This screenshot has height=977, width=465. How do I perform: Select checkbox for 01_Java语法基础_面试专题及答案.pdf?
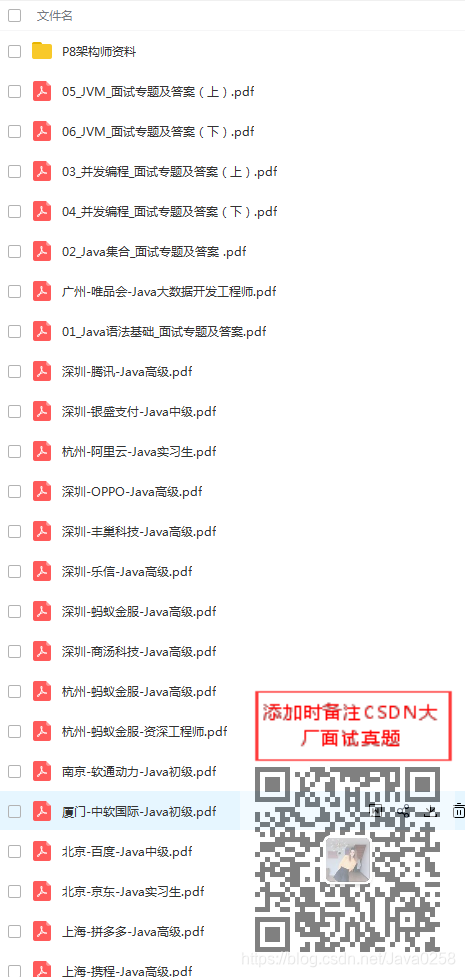pos(14,331)
